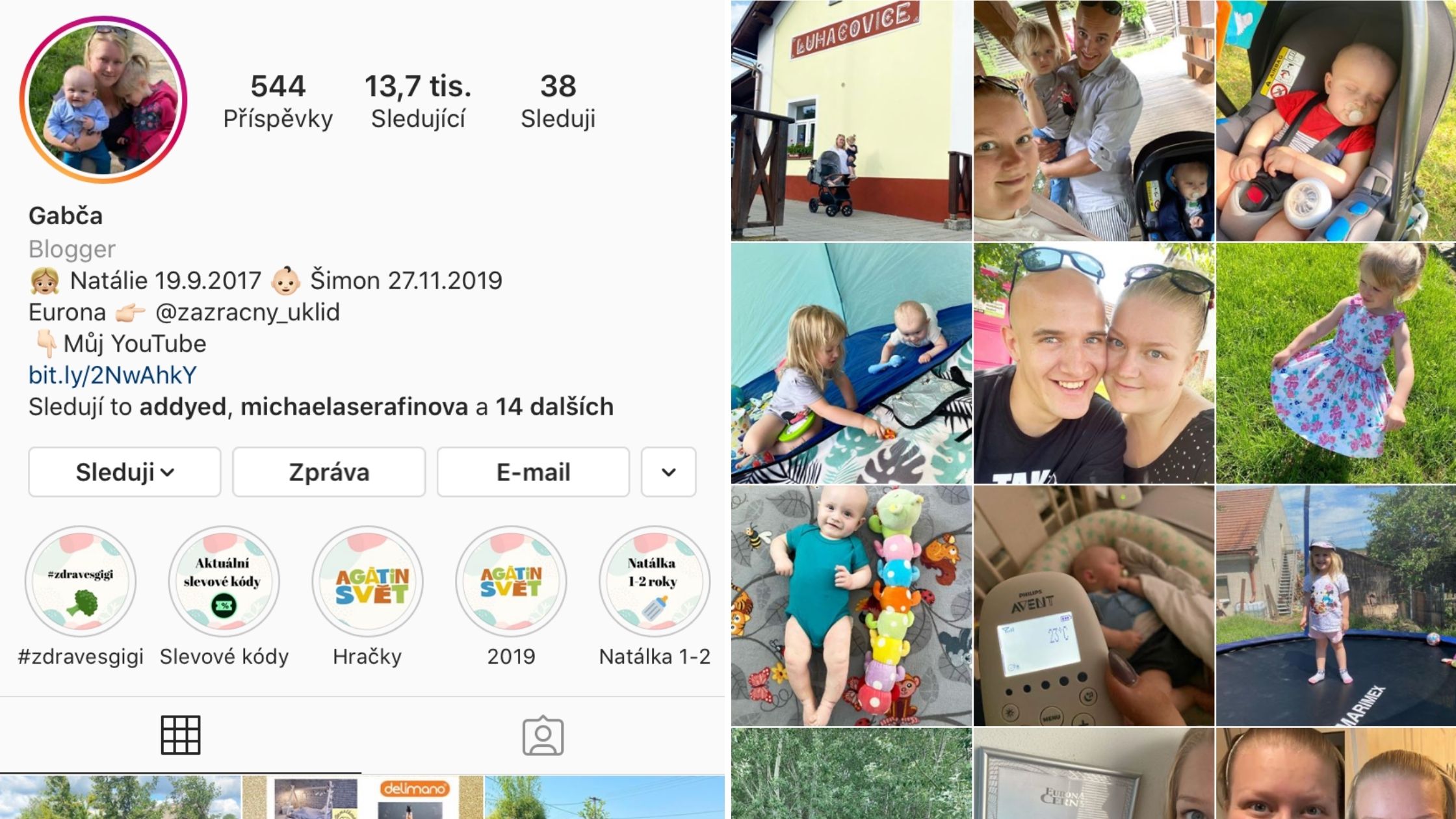Tap the Zpráva message button

point(329,472)
